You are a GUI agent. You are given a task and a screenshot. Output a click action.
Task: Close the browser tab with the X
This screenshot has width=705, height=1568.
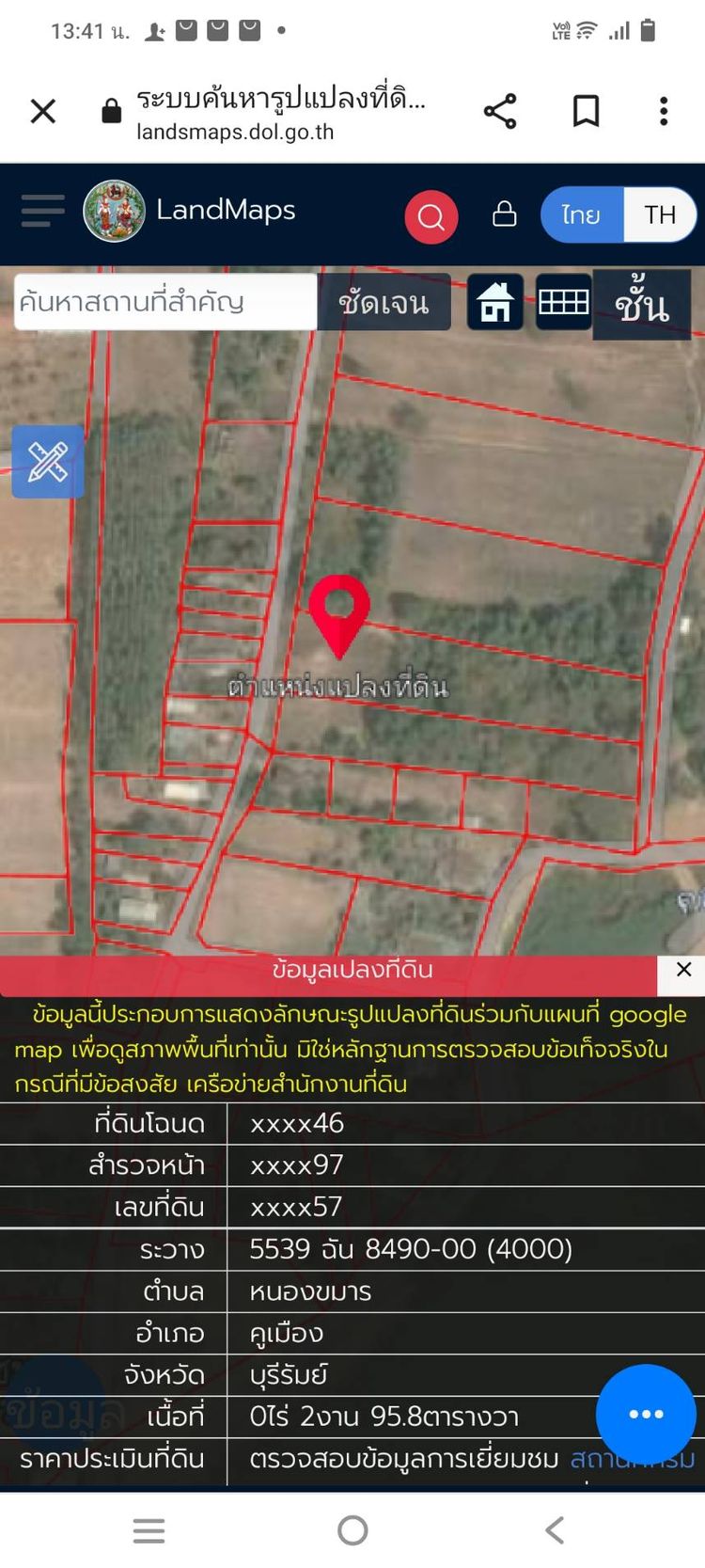point(43,111)
